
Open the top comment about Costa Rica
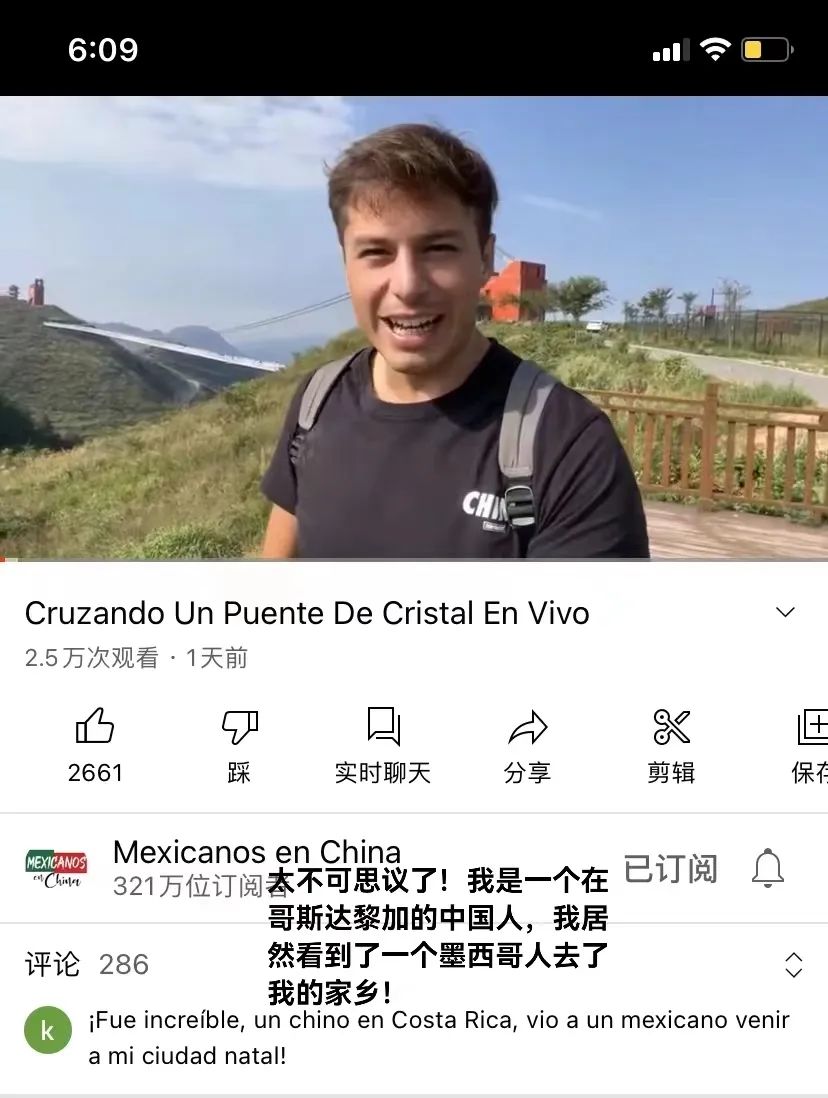pos(438,1037)
